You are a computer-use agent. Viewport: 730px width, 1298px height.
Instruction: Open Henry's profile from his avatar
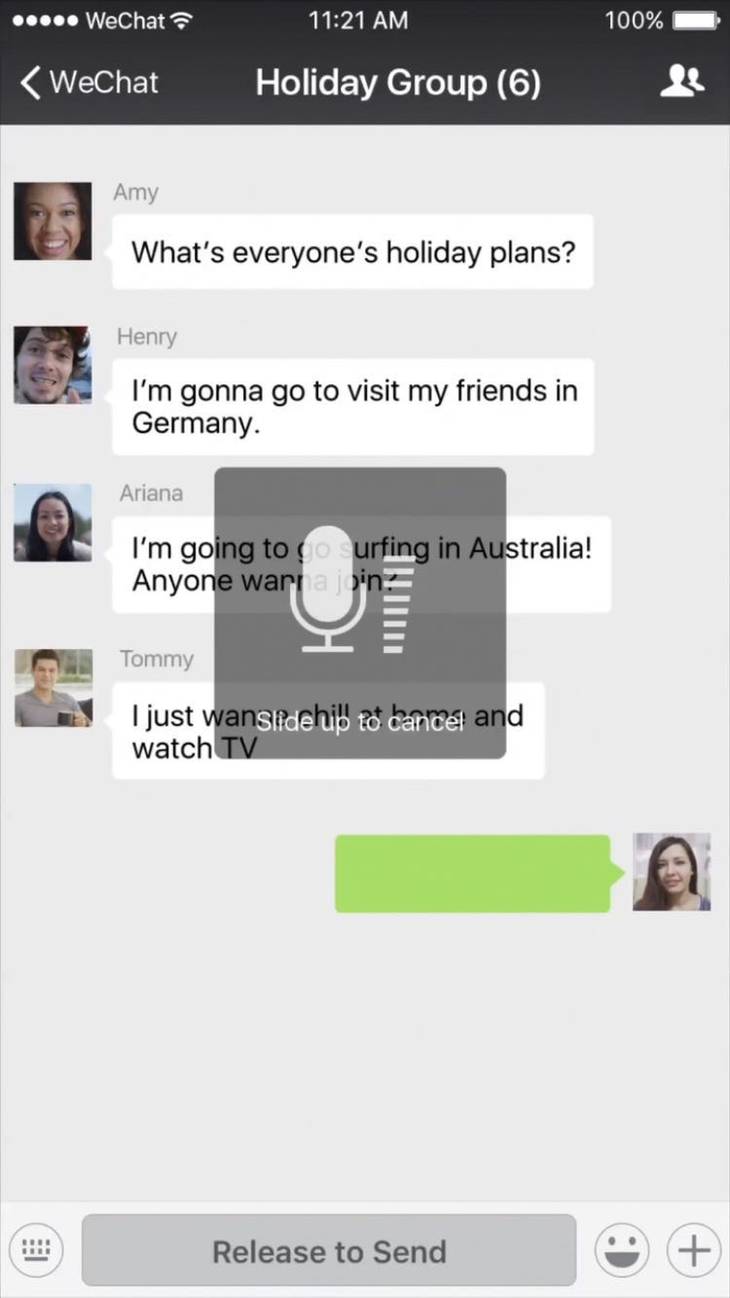click(x=53, y=365)
